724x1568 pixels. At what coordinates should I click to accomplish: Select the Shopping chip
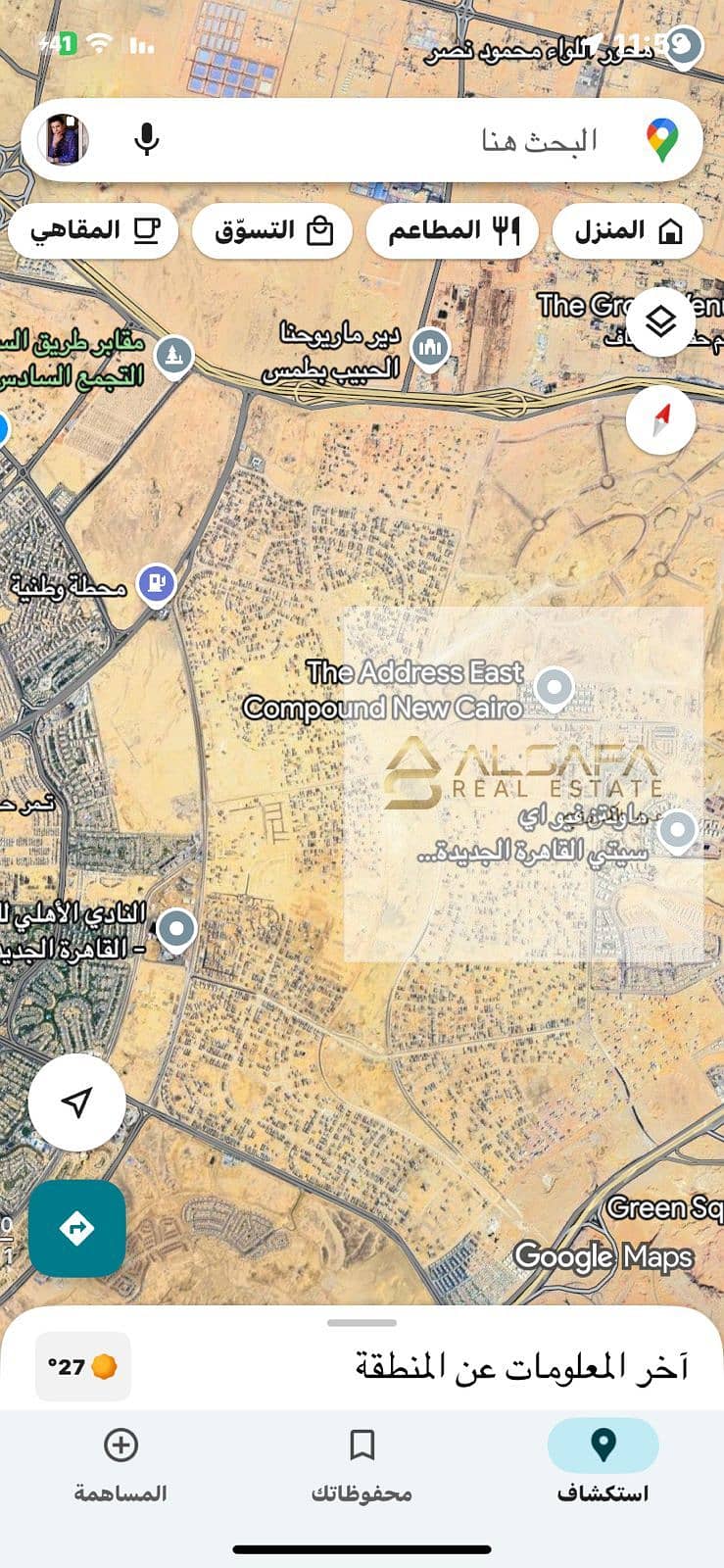tap(272, 231)
